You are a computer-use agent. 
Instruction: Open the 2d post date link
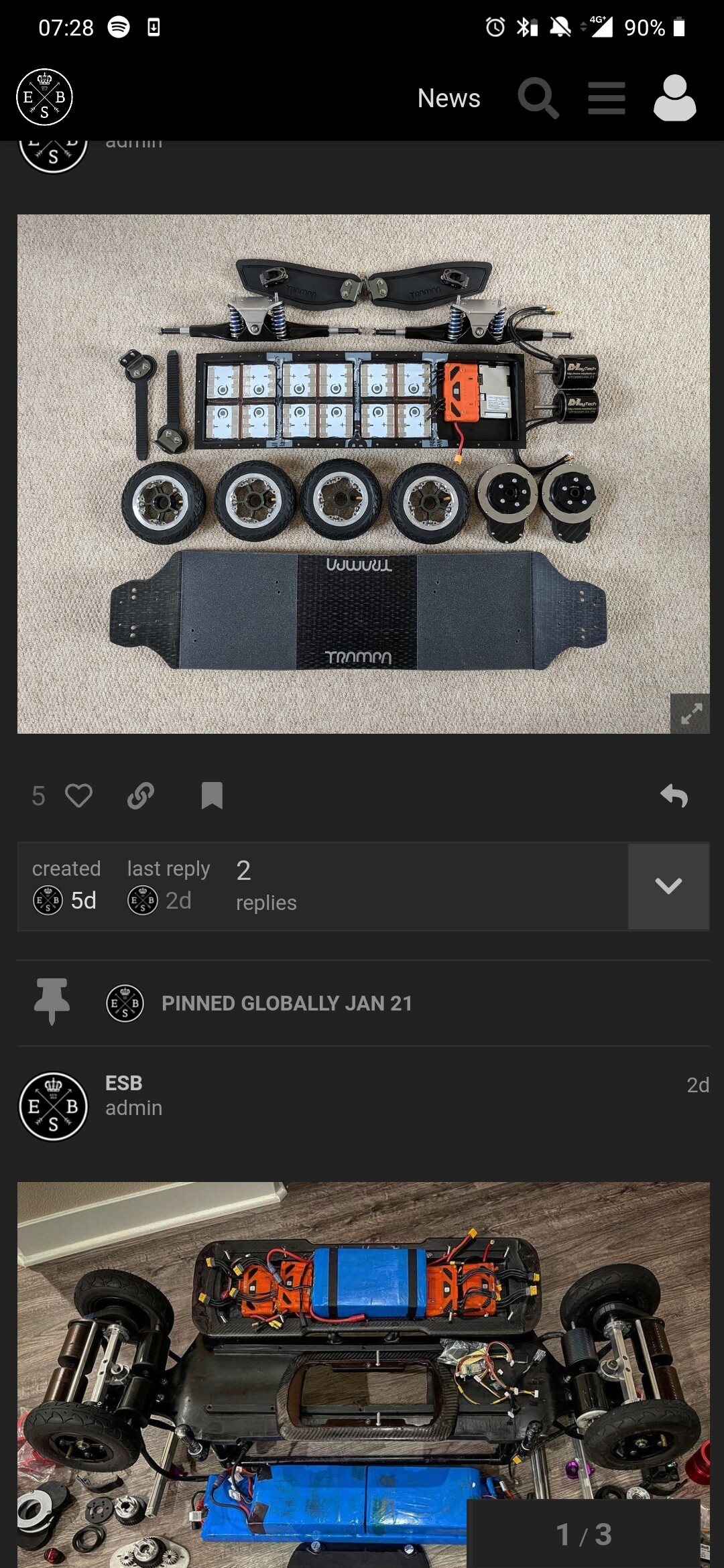(x=698, y=1085)
